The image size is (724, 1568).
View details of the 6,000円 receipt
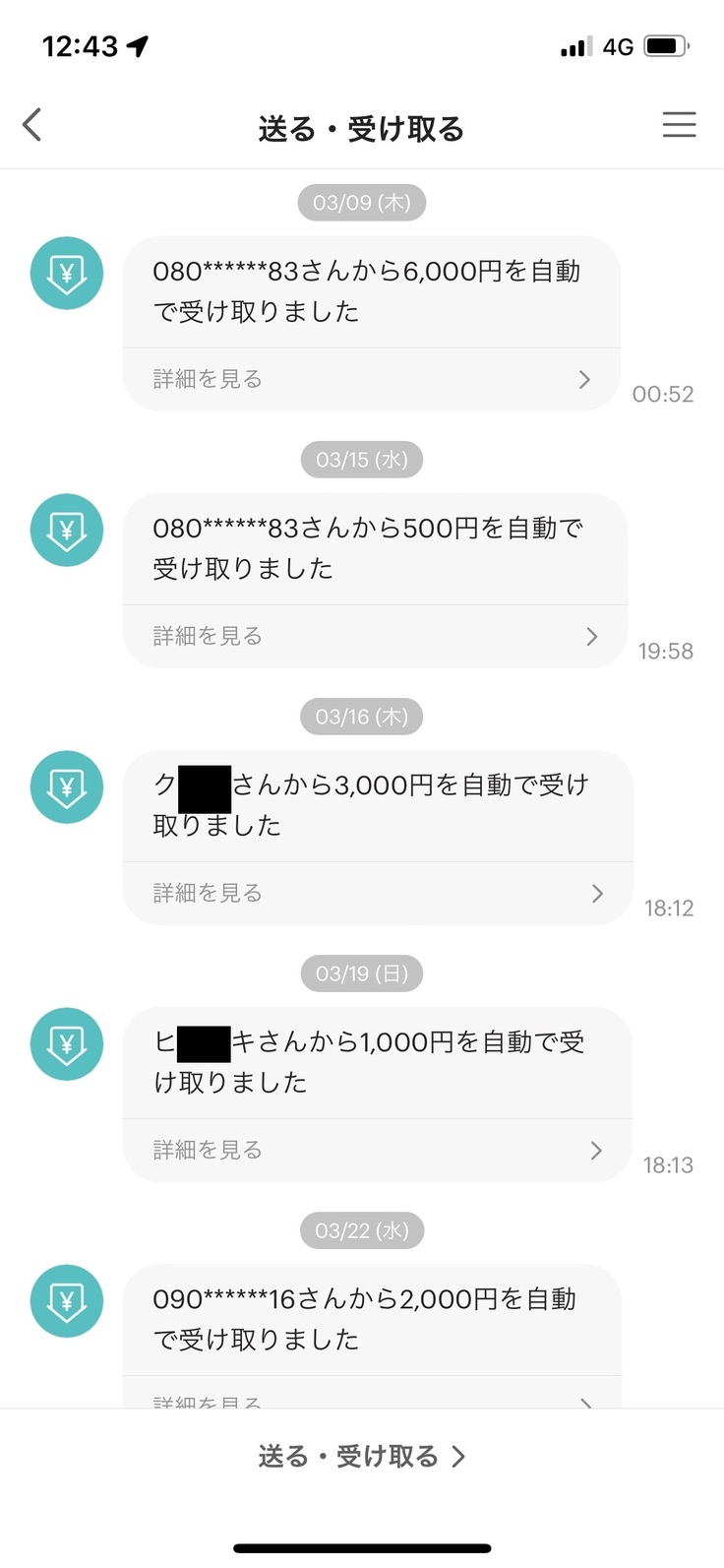(371, 379)
